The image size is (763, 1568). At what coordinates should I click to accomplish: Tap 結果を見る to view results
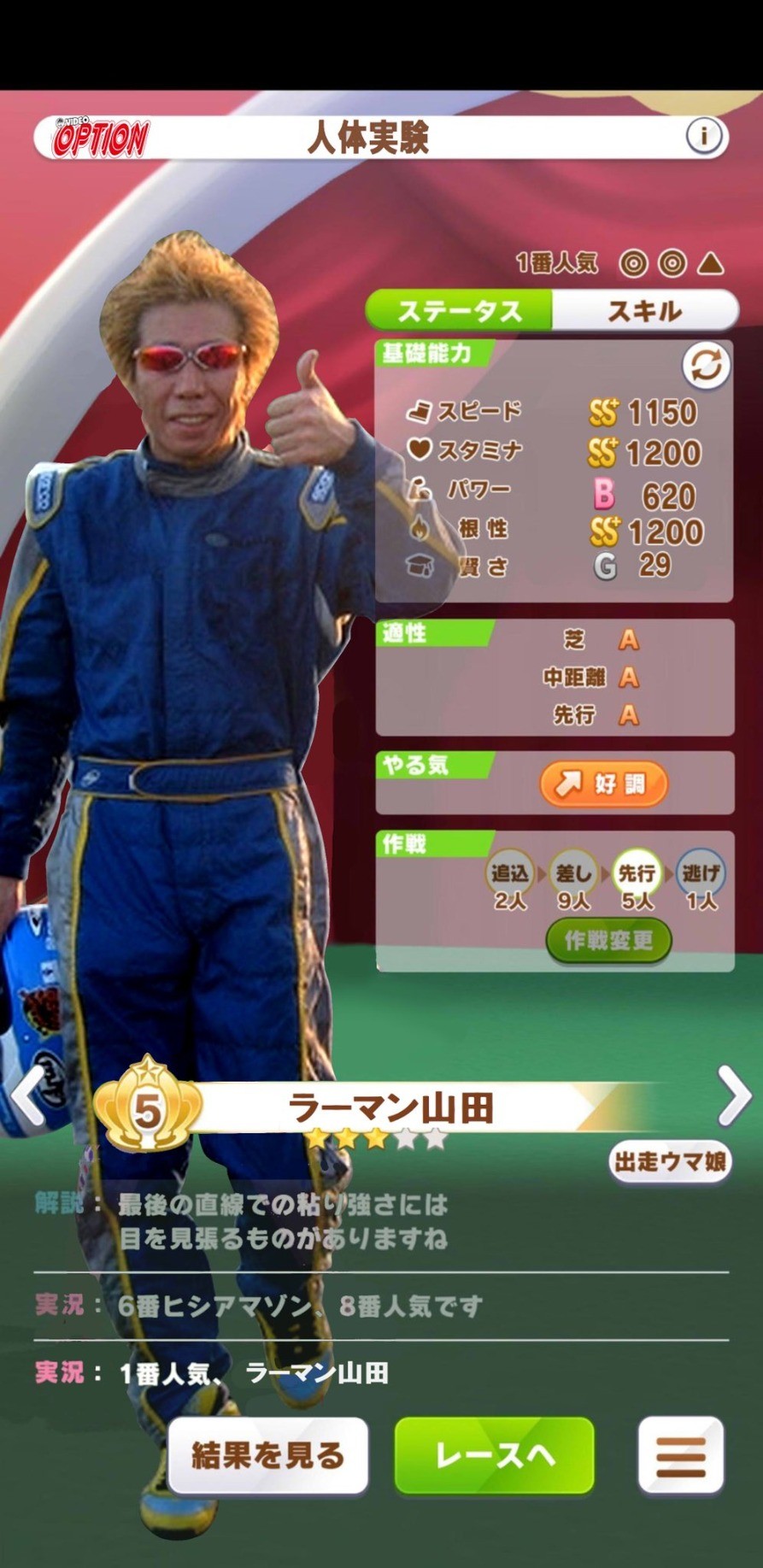click(268, 1455)
